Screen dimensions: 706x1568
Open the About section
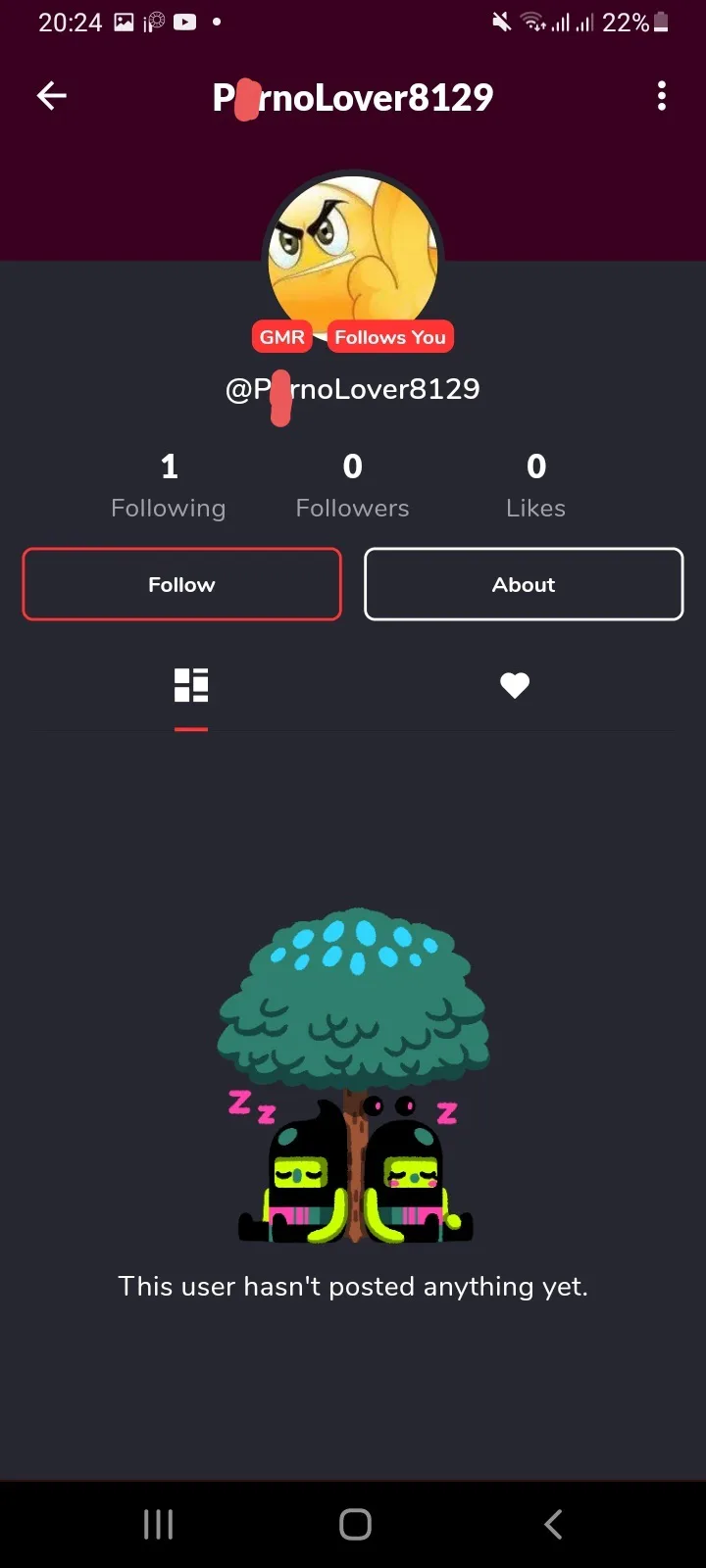point(524,584)
